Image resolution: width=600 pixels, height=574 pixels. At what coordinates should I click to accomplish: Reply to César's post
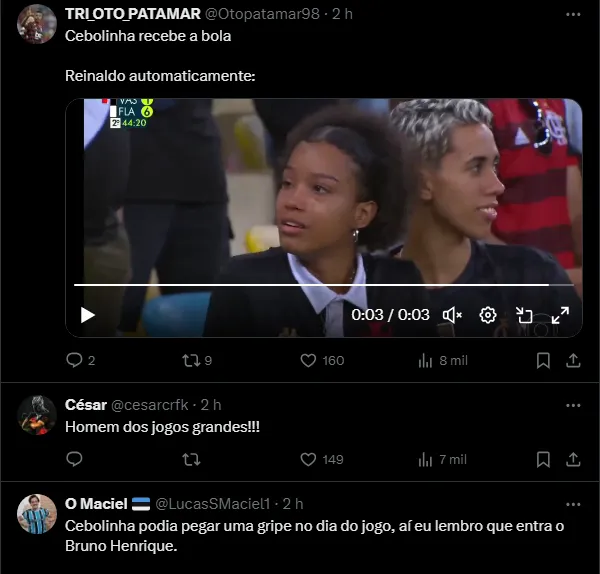(74, 459)
